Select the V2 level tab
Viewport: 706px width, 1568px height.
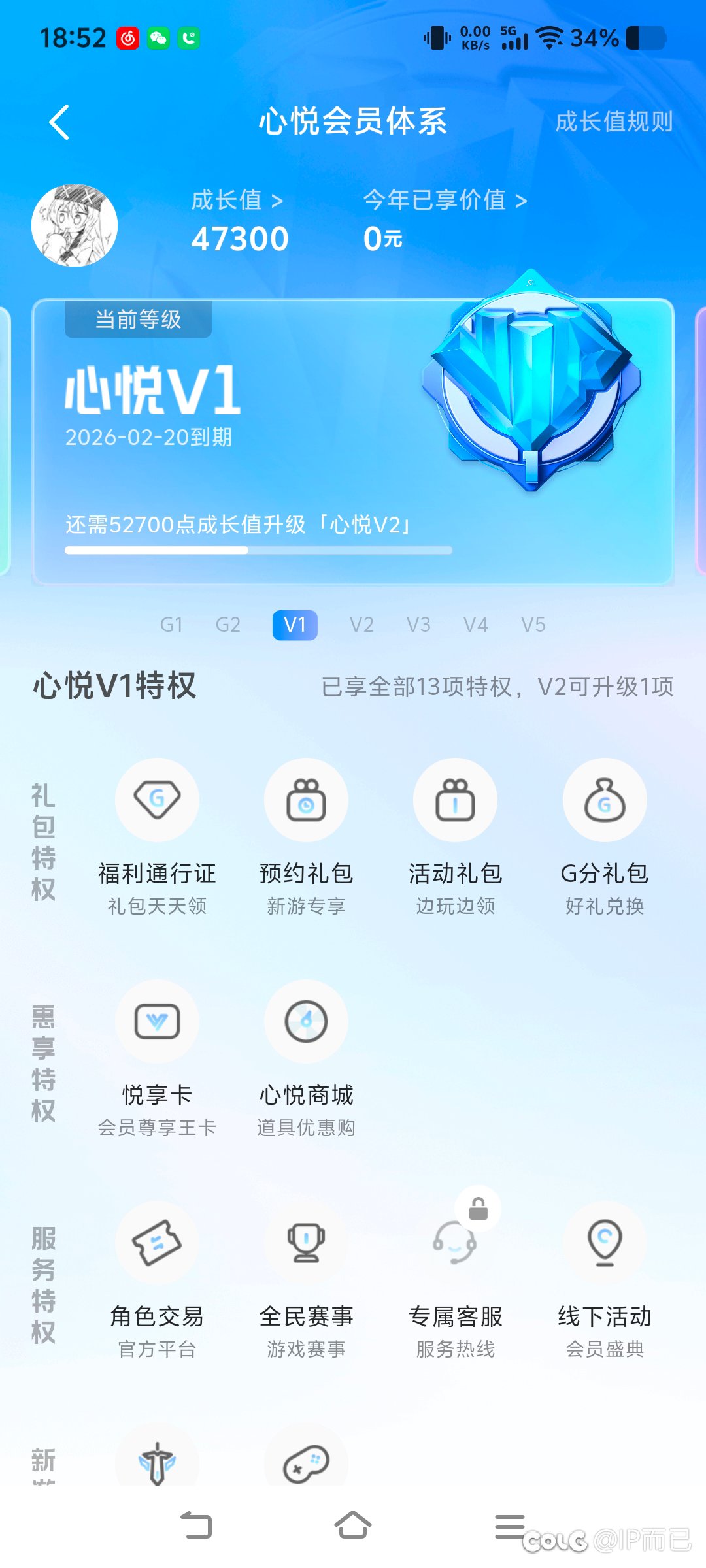tap(361, 625)
